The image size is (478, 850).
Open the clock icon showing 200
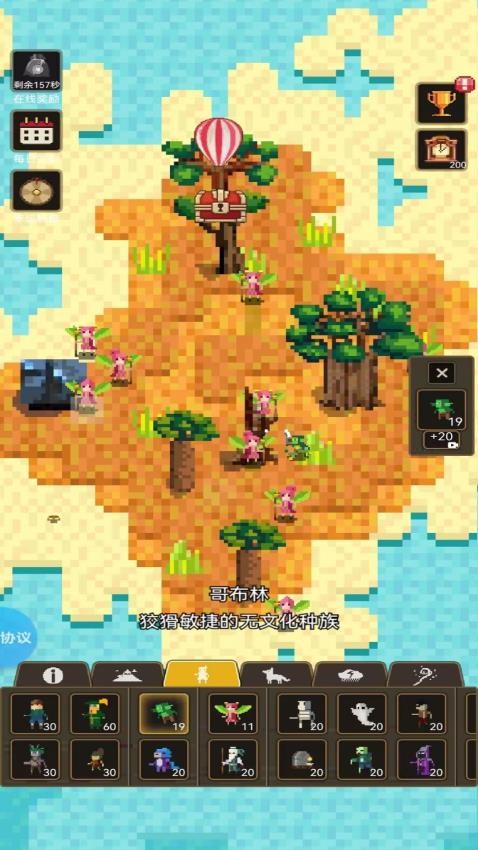[441, 150]
